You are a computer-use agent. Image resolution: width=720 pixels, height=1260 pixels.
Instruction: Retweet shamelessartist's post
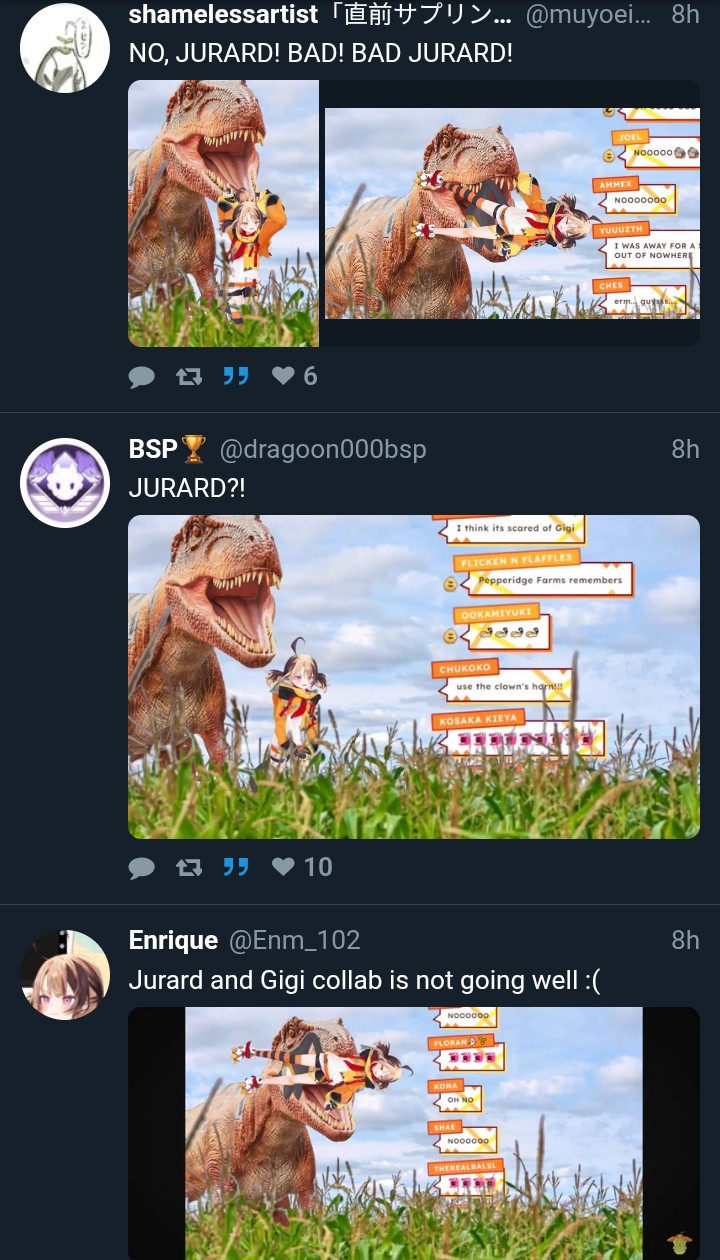tap(189, 377)
